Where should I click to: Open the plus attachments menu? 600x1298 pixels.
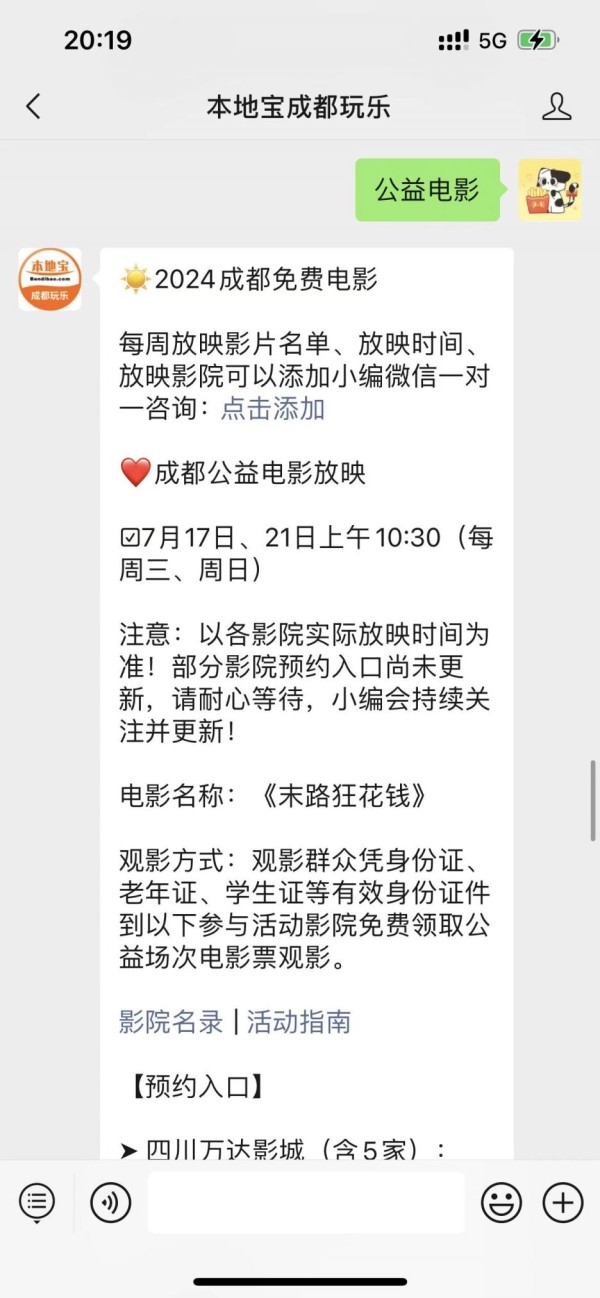(x=563, y=1201)
